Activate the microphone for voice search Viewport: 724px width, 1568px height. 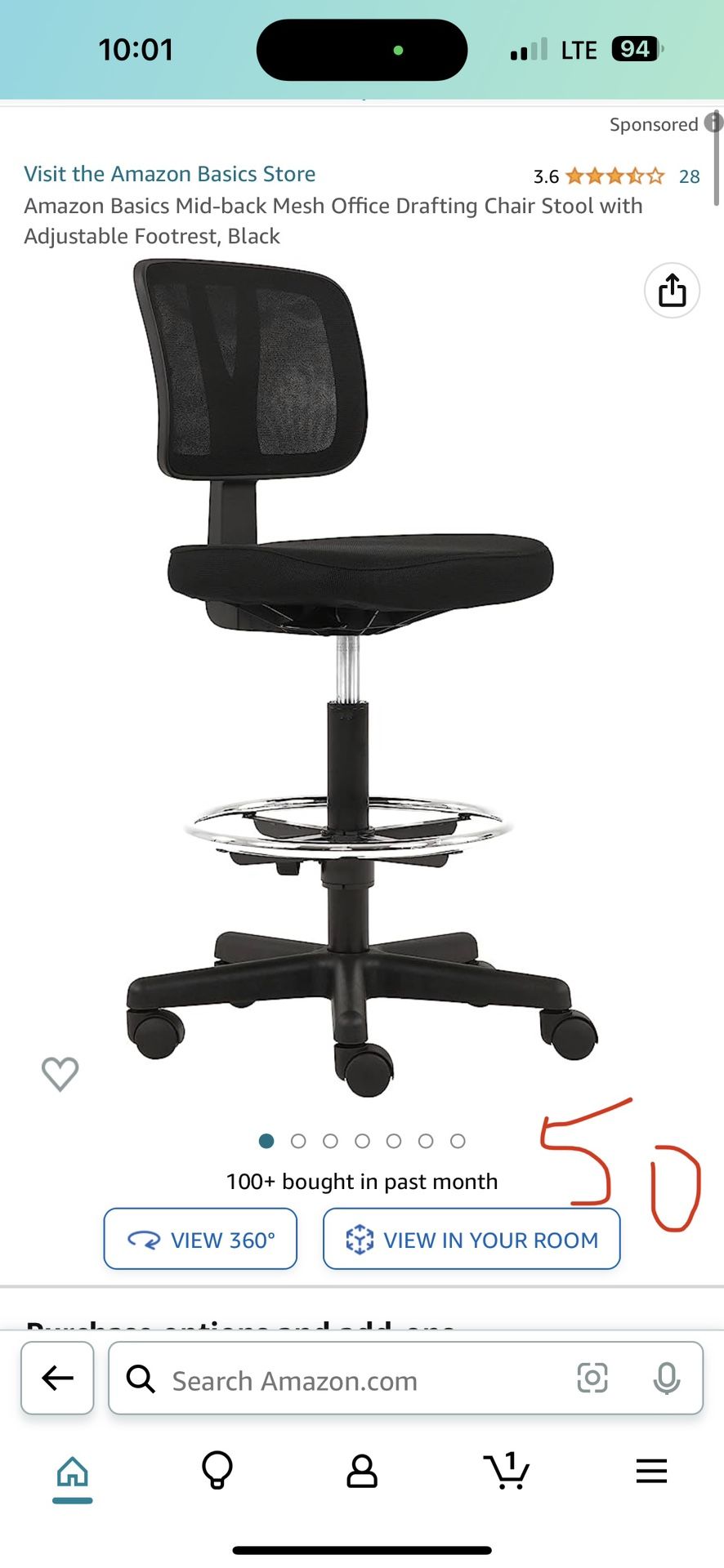tap(666, 1379)
